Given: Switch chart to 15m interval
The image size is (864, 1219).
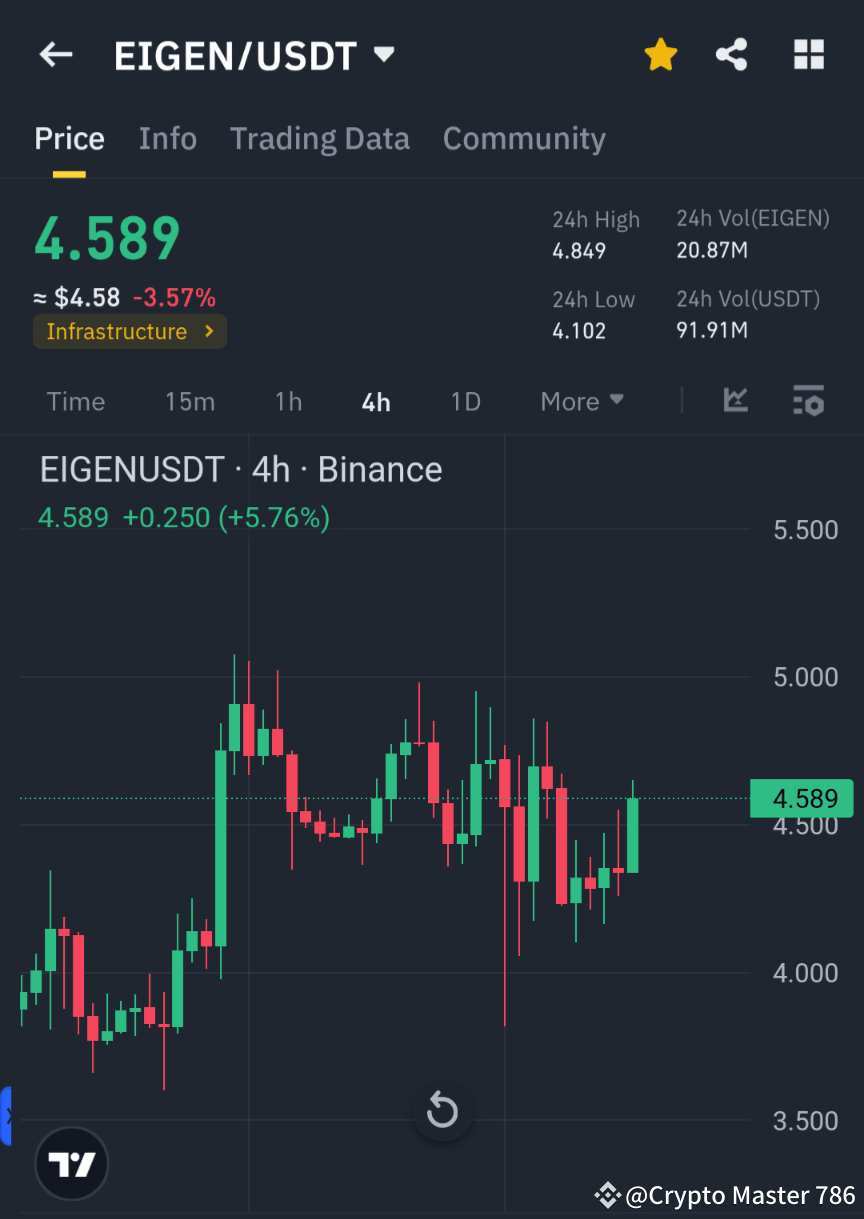Looking at the screenshot, I should coord(190,401).
